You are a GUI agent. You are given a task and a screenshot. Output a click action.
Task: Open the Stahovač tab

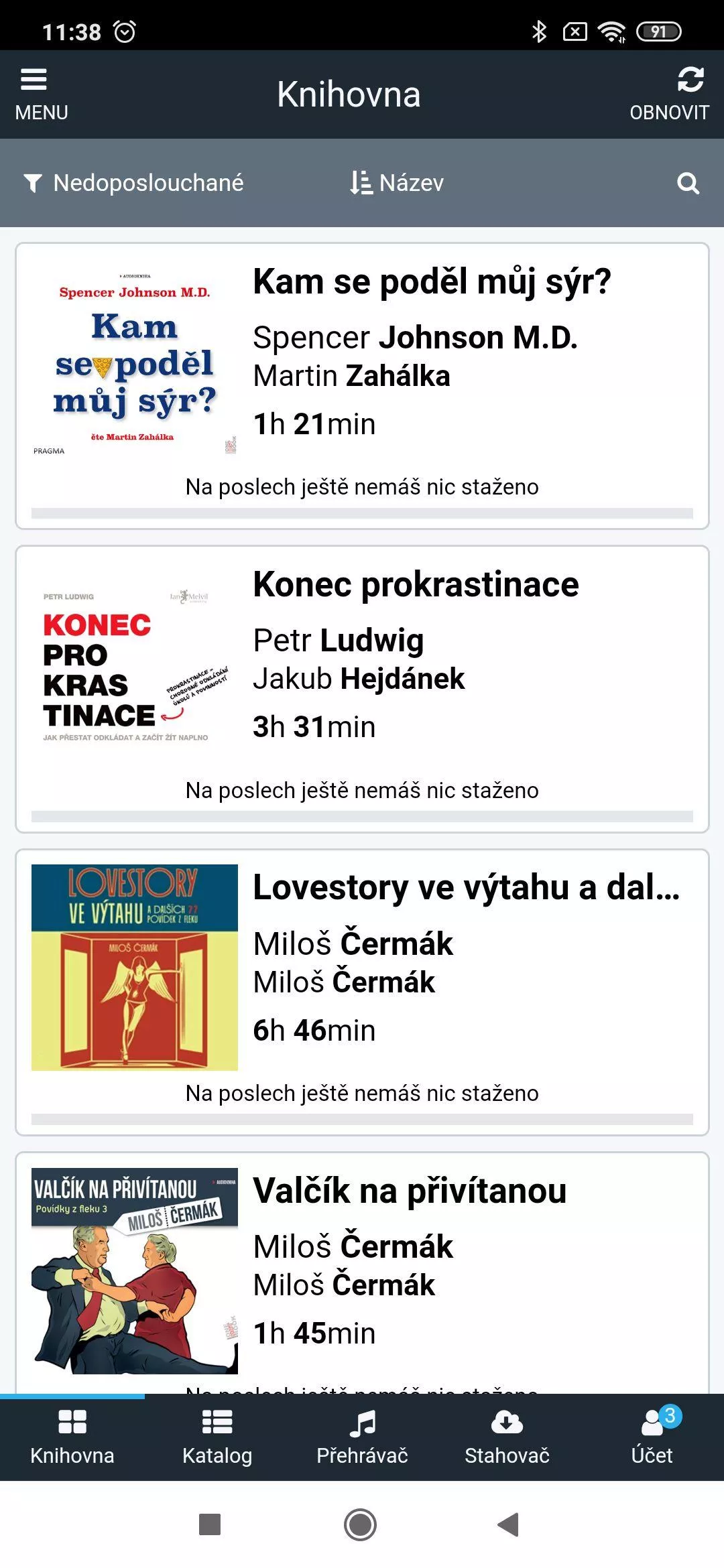coord(507,1438)
